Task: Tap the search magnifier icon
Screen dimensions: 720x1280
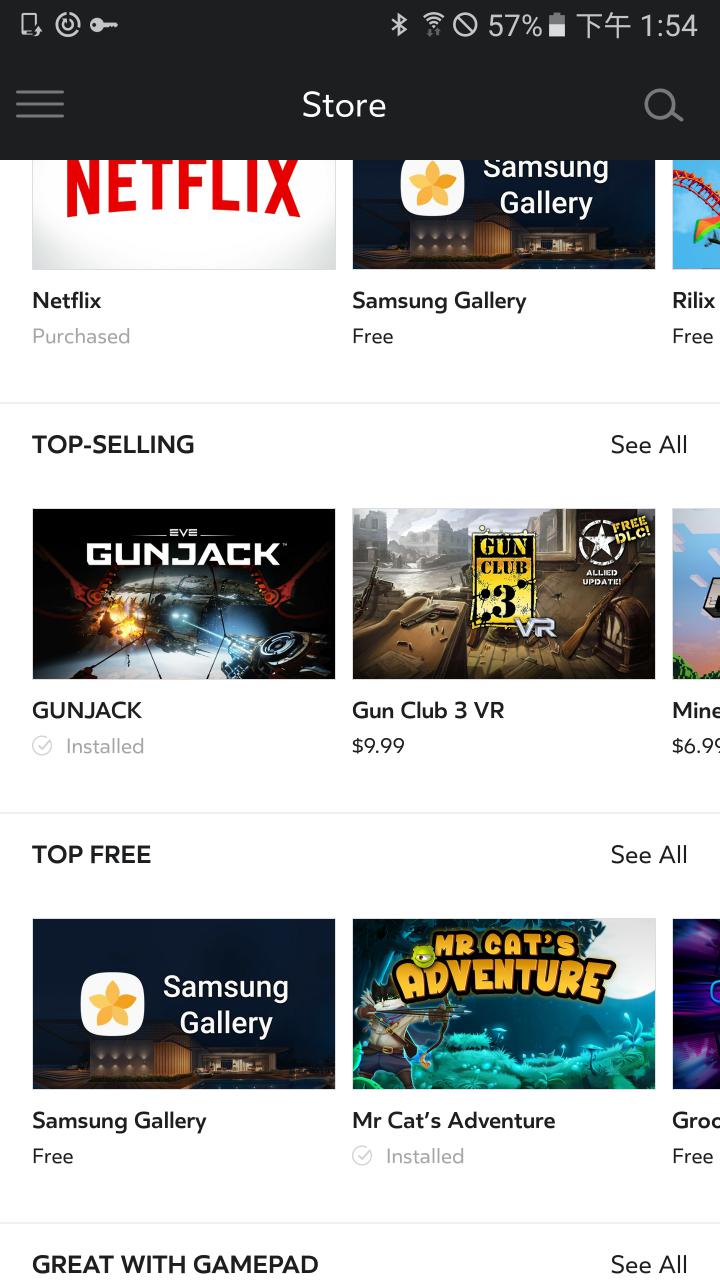Action: pyautogui.click(x=663, y=105)
